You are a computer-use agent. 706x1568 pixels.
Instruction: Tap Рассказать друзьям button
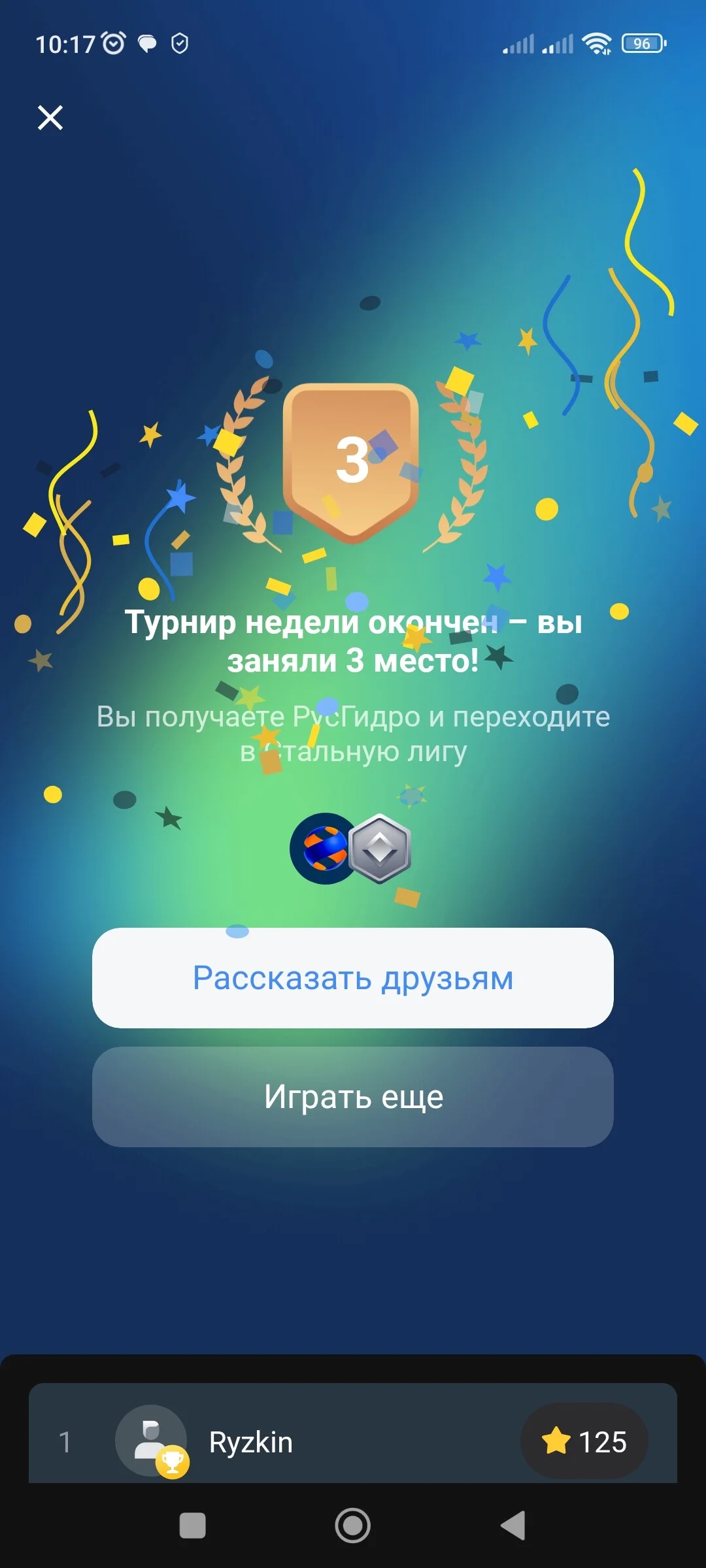353,978
